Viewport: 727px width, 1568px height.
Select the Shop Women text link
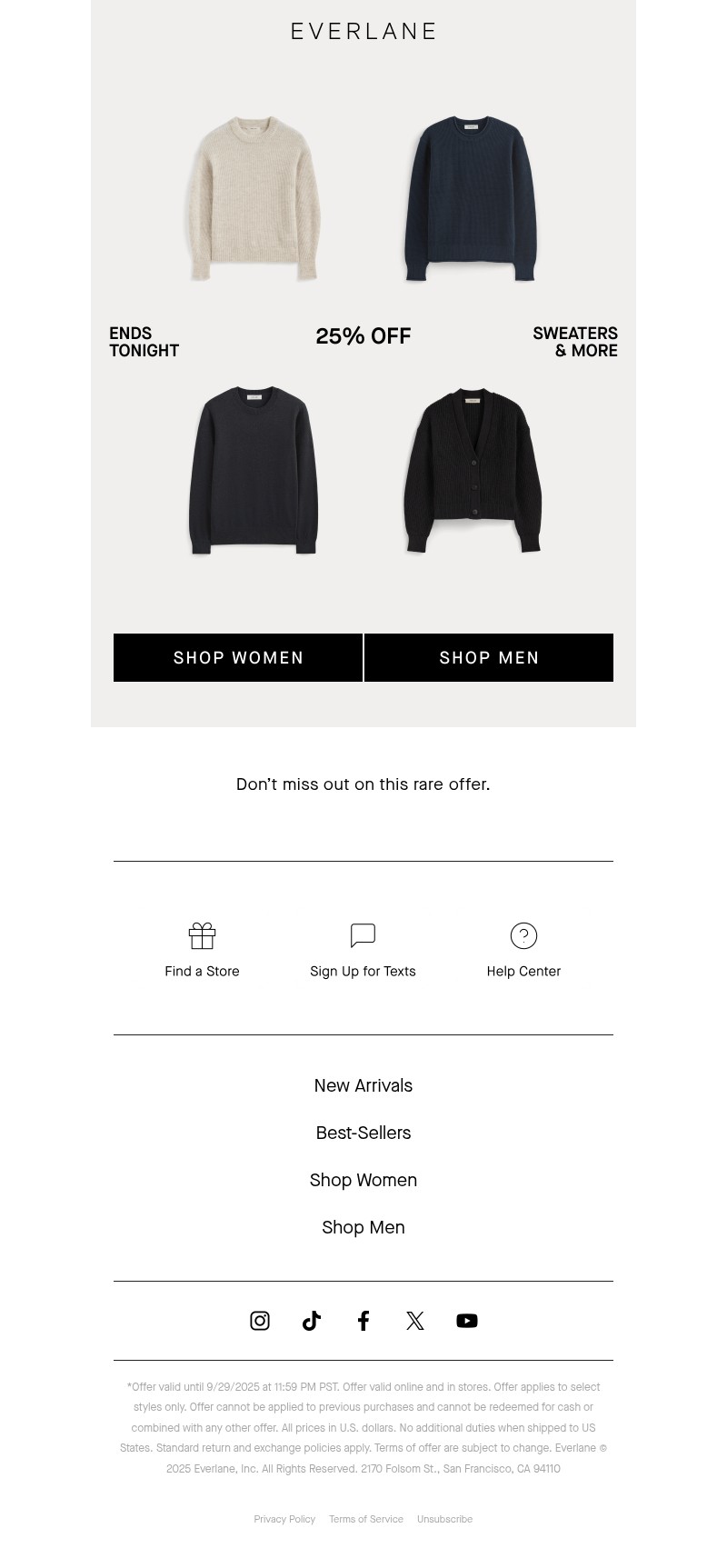[363, 1180]
